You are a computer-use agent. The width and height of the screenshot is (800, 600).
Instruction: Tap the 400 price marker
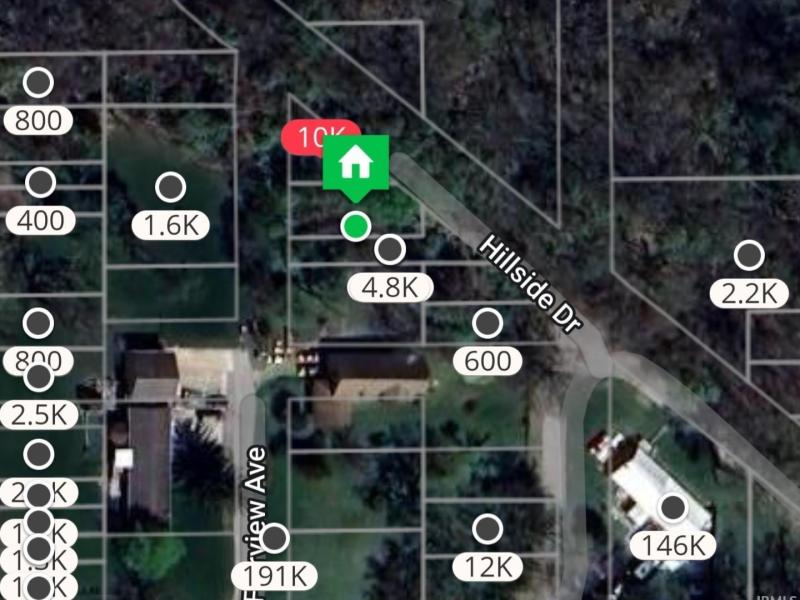click(40, 220)
